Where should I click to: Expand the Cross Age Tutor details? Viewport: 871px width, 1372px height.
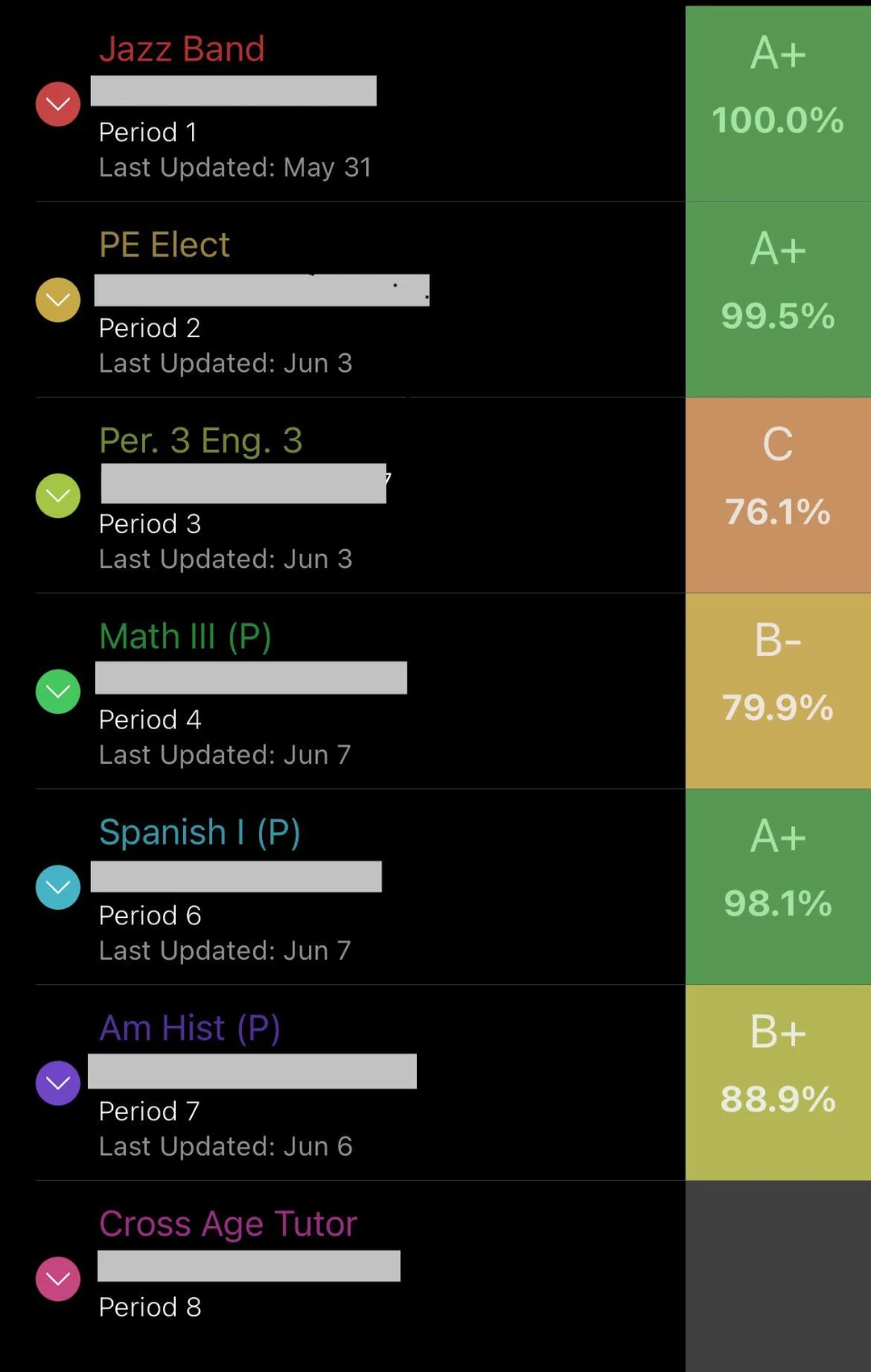pyautogui.click(x=57, y=1278)
